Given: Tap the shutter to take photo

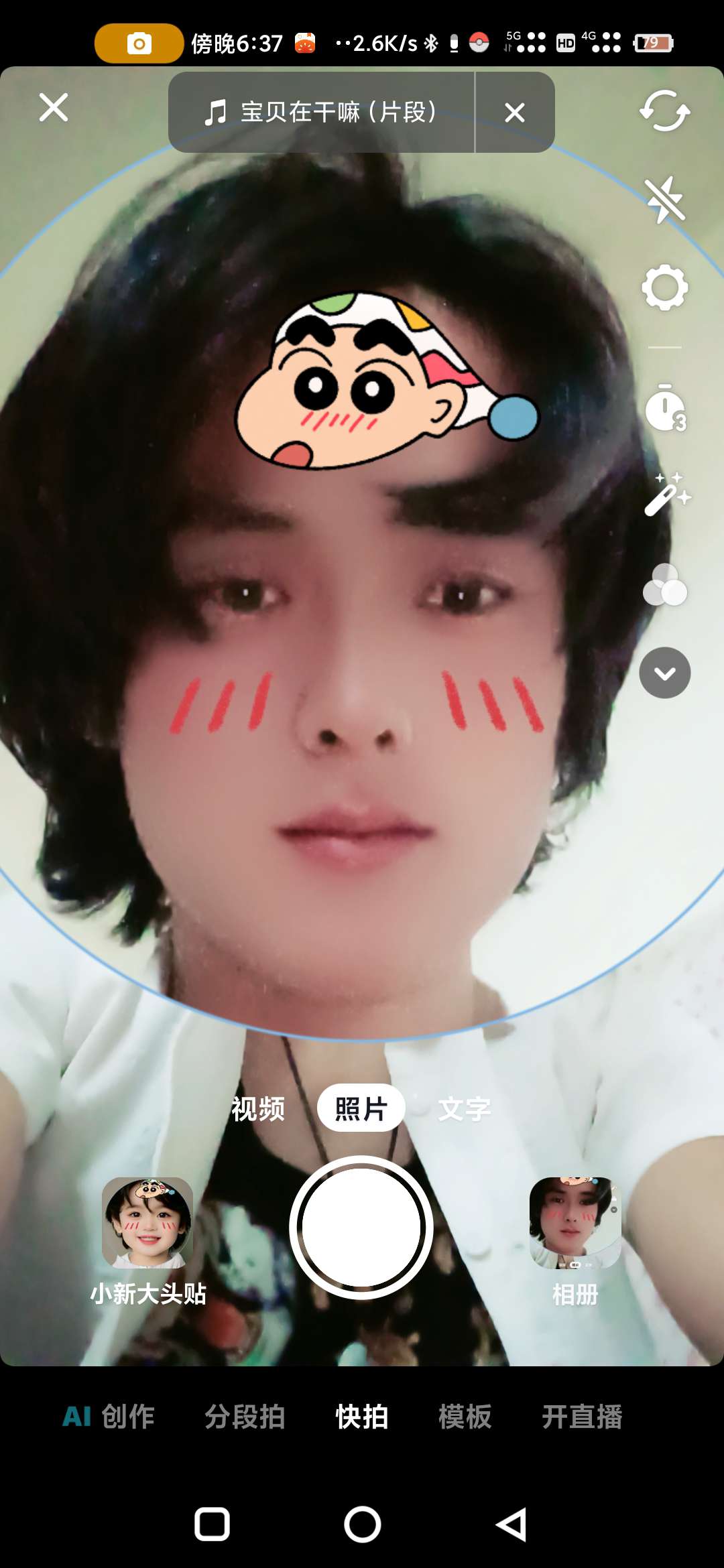Looking at the screenshot, I should 361,1227.
